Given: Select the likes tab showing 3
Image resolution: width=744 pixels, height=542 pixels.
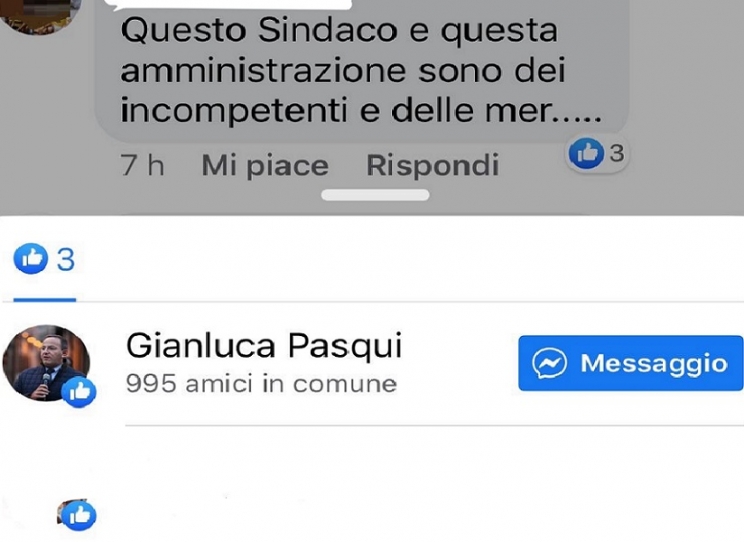Looking at the screenshot, I should click(x=45, y=261).
